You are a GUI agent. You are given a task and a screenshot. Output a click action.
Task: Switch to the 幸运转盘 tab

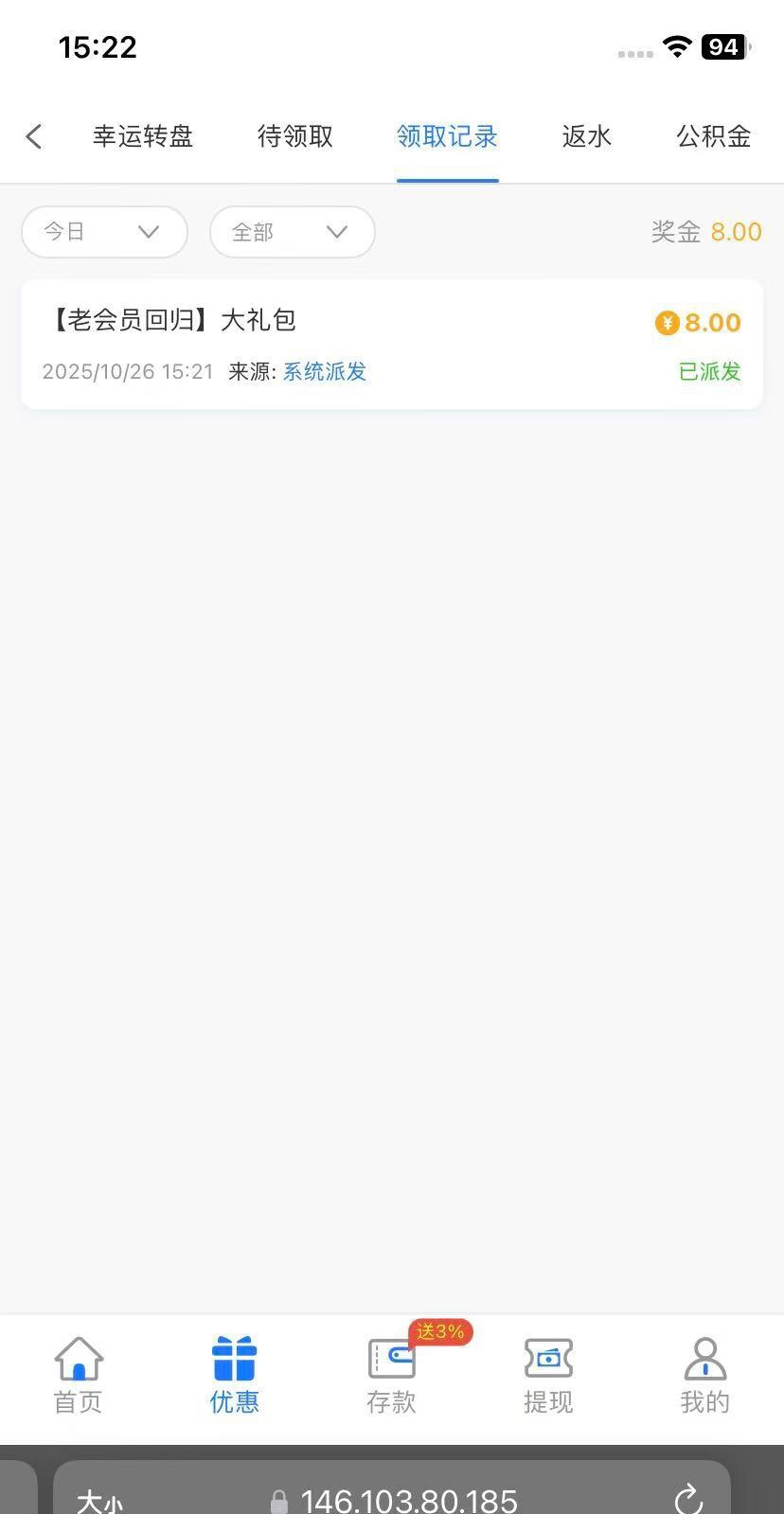pyautogui.click(x=143, y=136)
